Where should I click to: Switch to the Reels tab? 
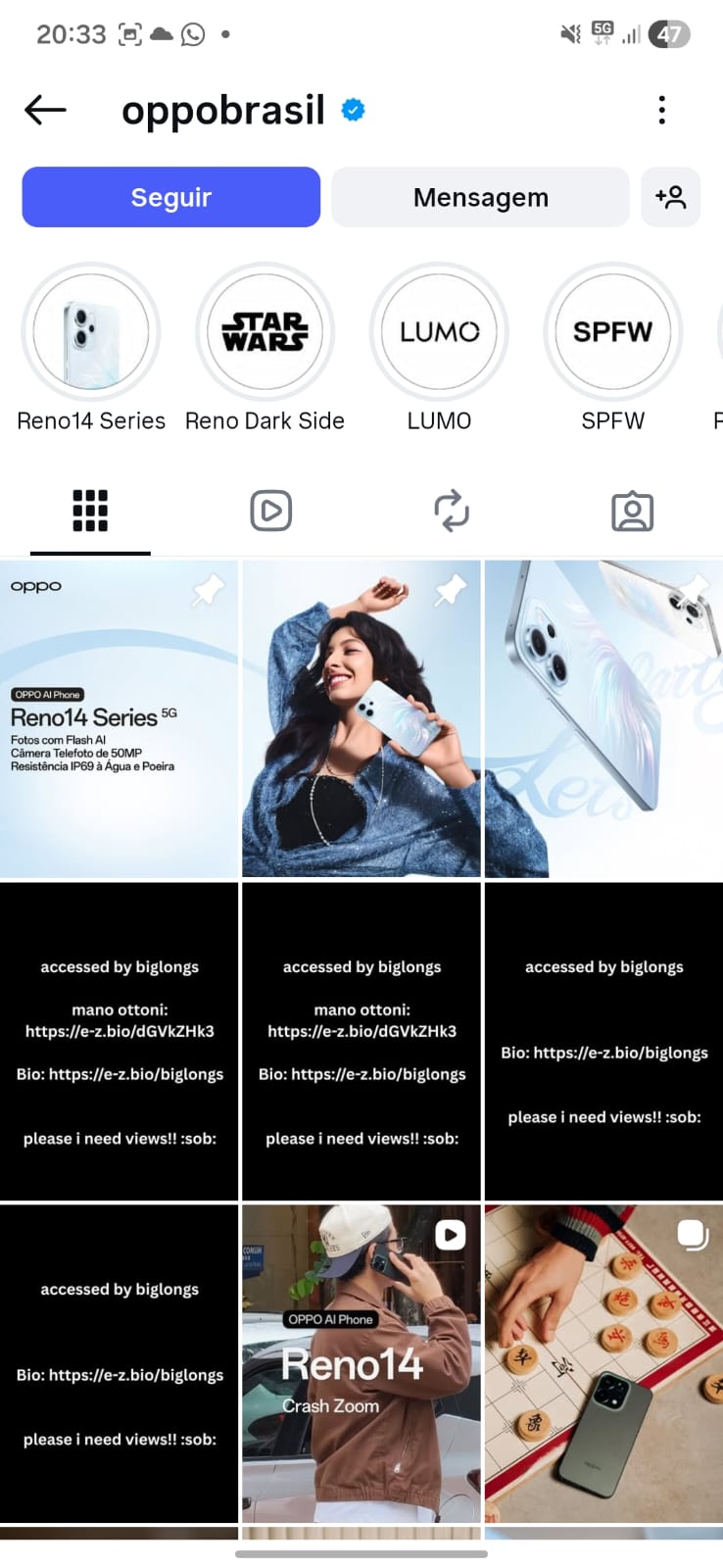[x=270, y=511]
